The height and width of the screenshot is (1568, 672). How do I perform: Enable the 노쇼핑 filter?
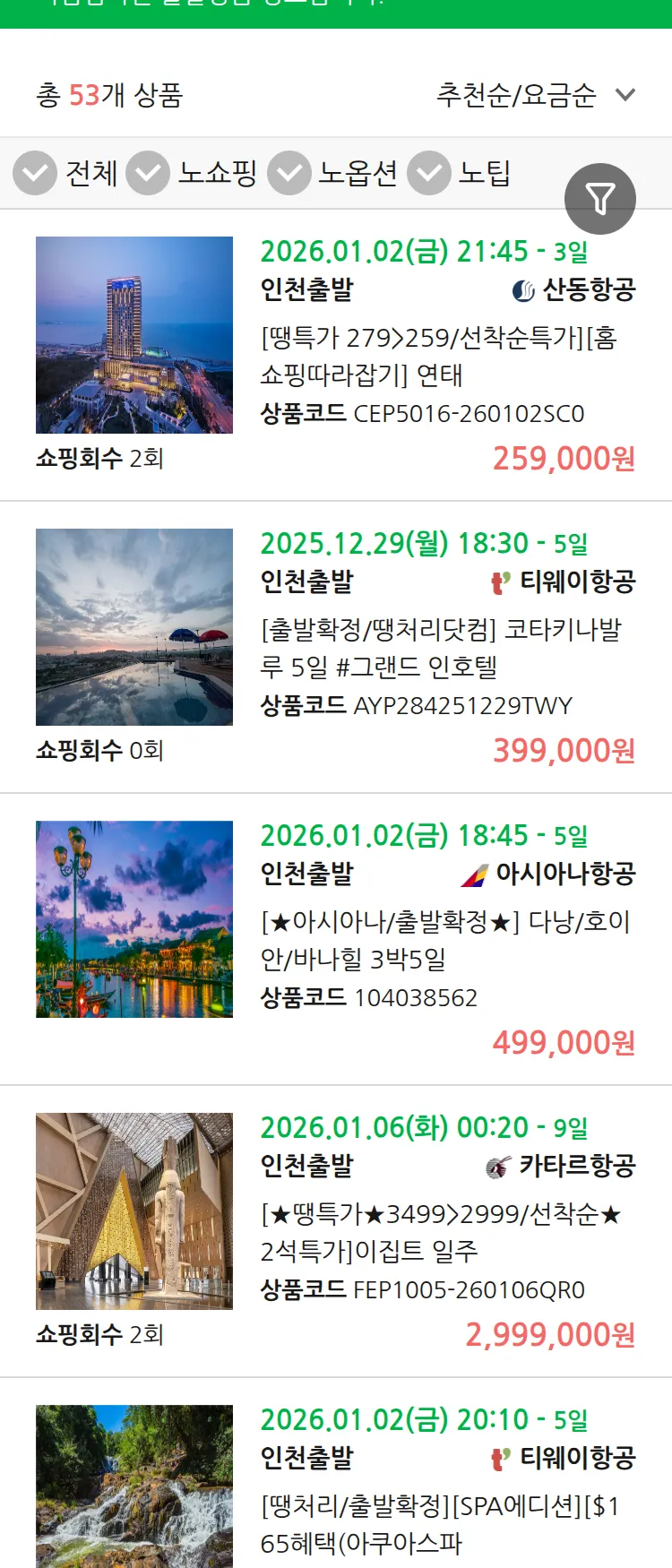coord(148,172)
